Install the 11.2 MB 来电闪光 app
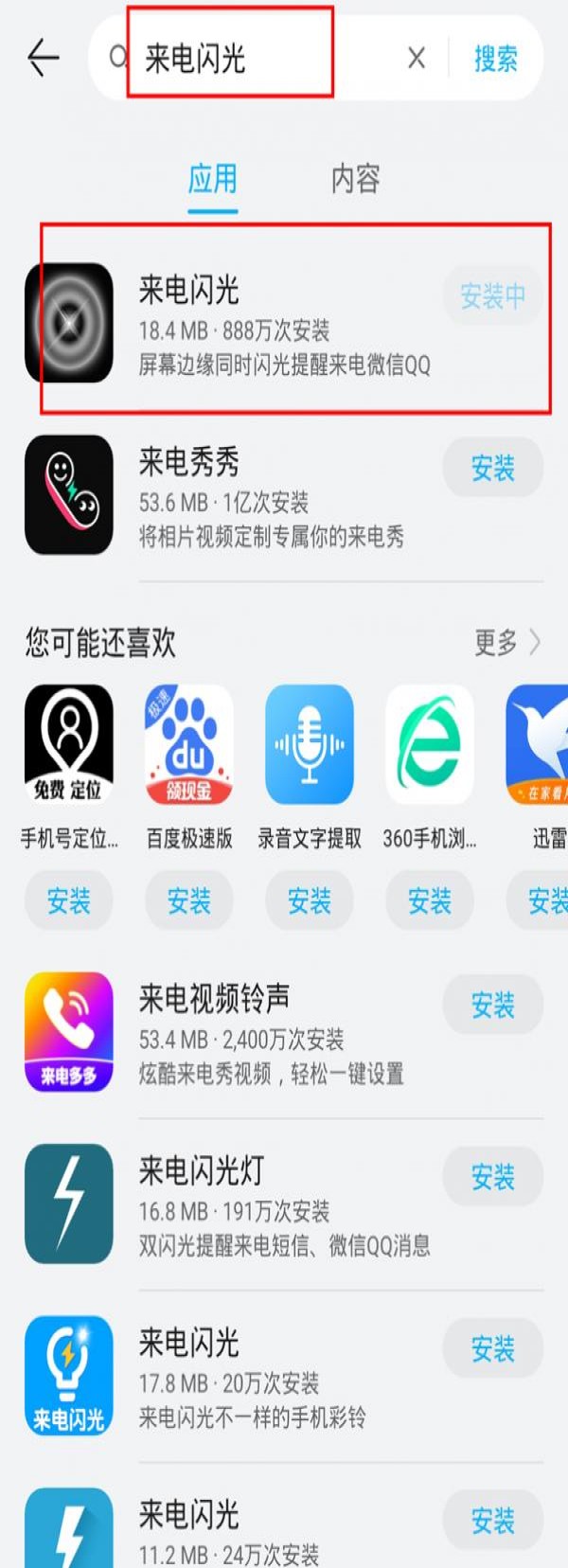Viewport: 568px width, 1568px height. (492, 1521)
